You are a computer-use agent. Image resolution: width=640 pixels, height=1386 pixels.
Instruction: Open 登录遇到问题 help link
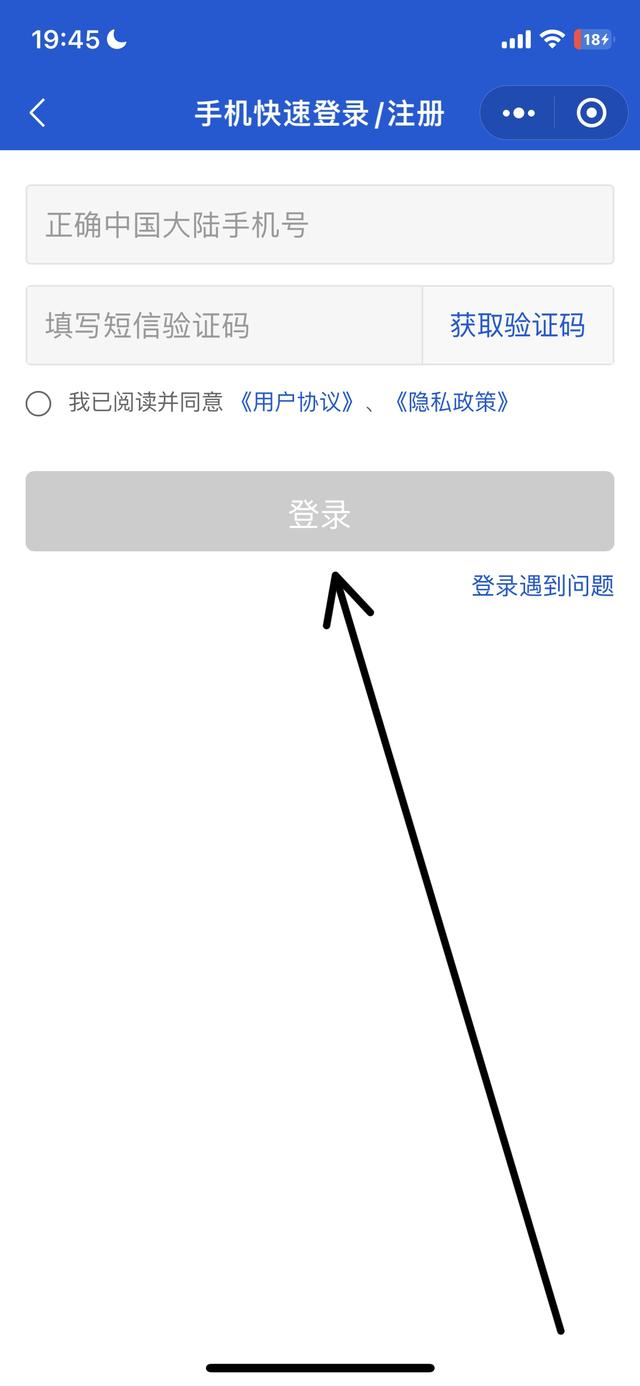coord(542,586)
